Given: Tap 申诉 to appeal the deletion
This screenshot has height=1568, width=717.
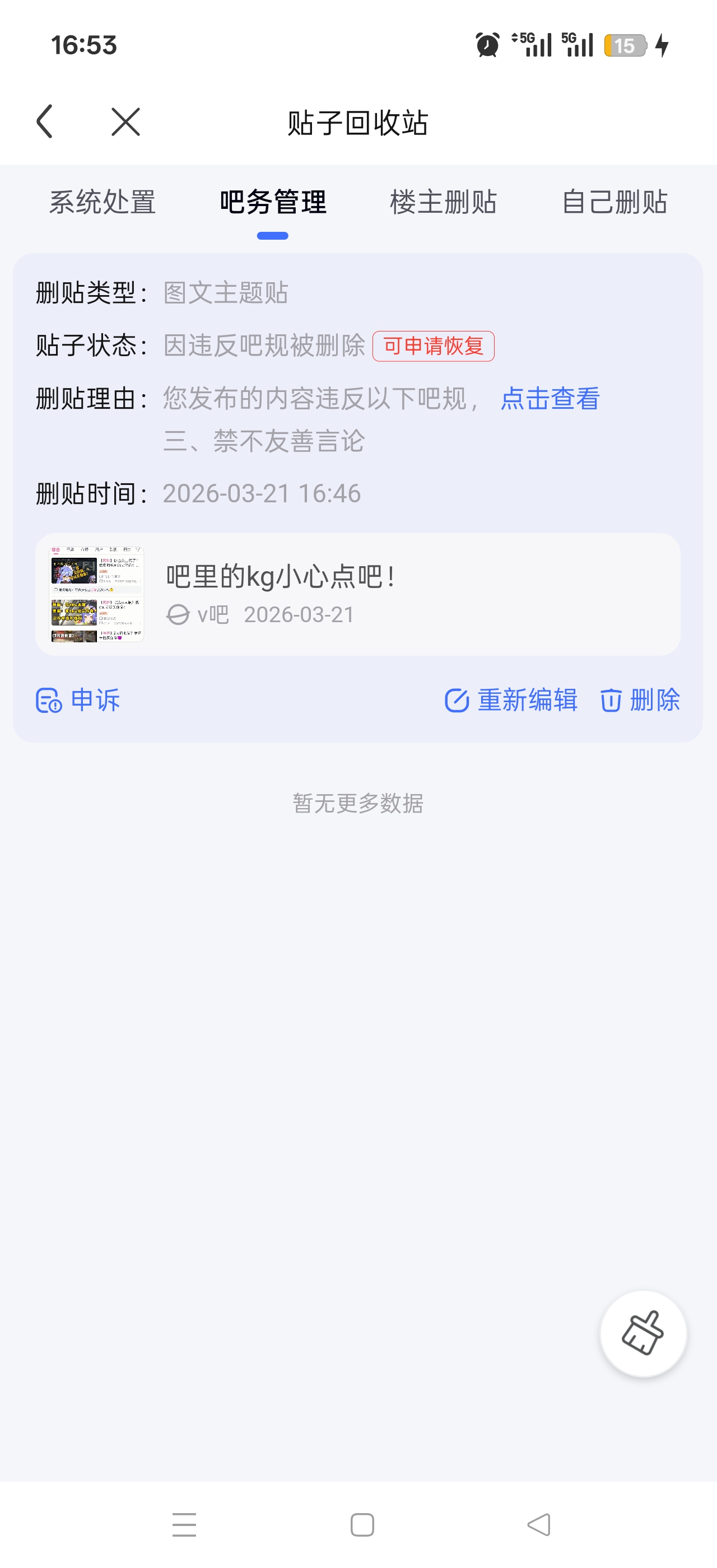Looking at the screenshot, I should [x=78, y=700].
